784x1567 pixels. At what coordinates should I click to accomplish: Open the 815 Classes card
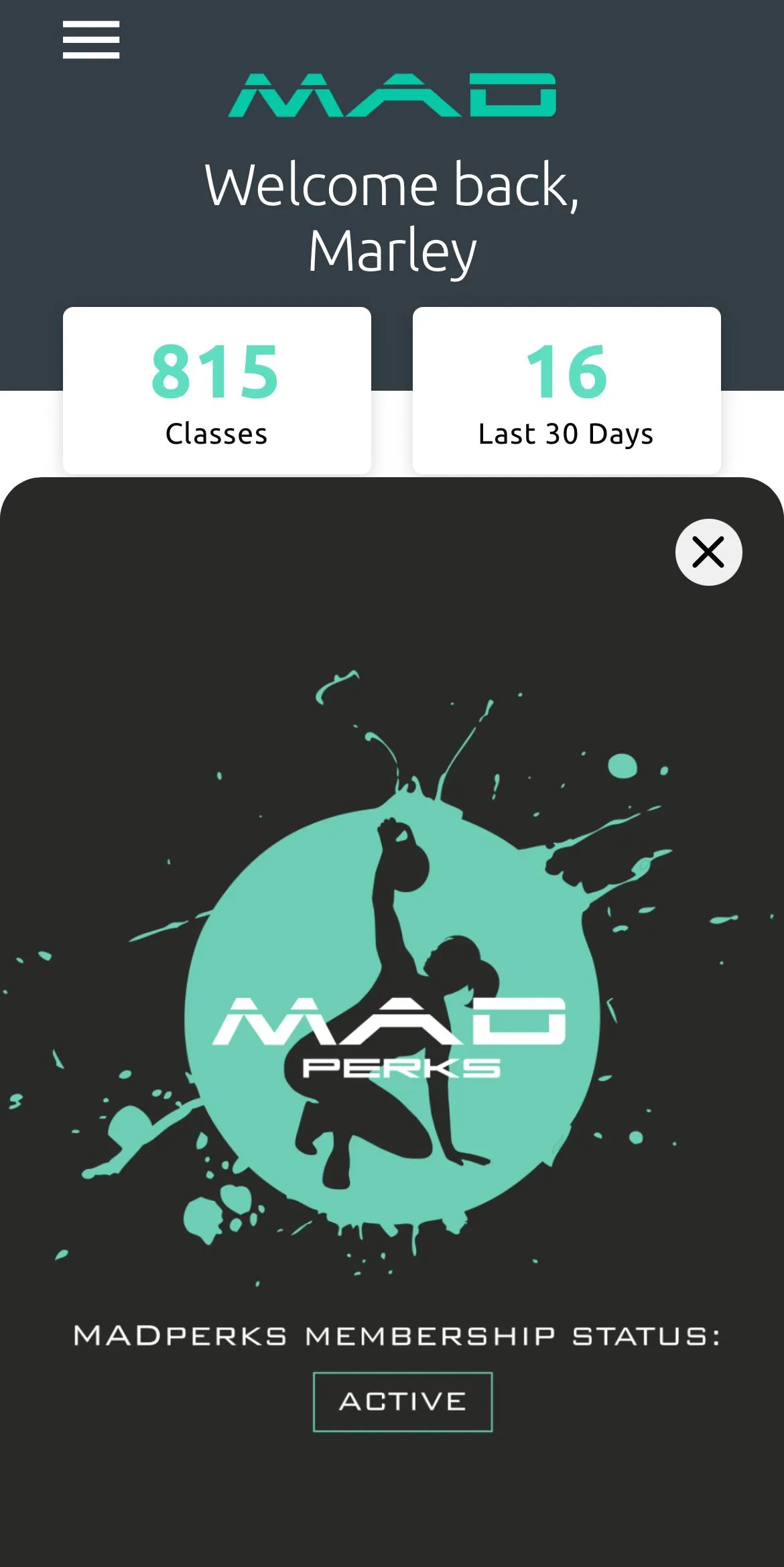(x=217, y=391)
